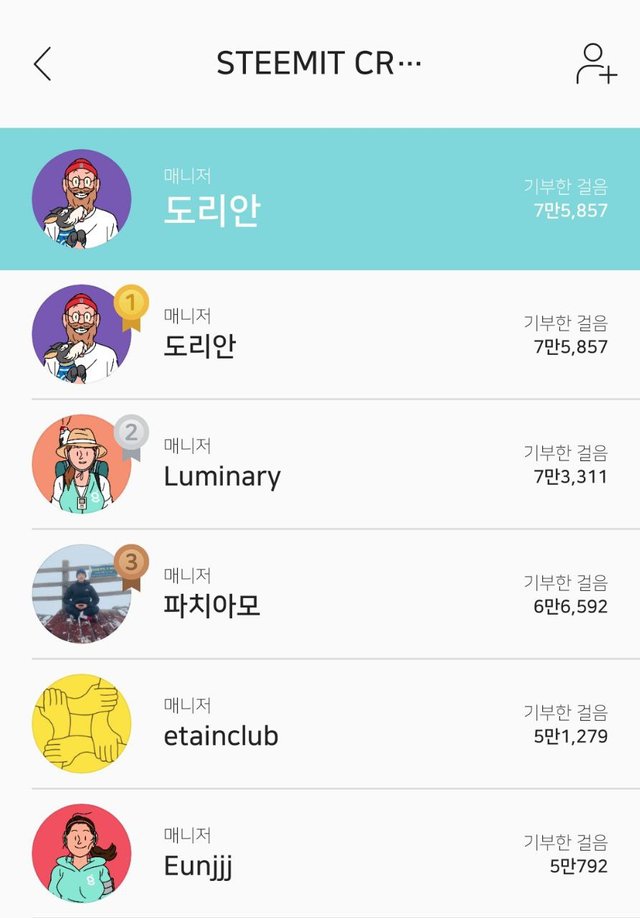Invite a member with the add-person icon

click(x=595, y=64)
